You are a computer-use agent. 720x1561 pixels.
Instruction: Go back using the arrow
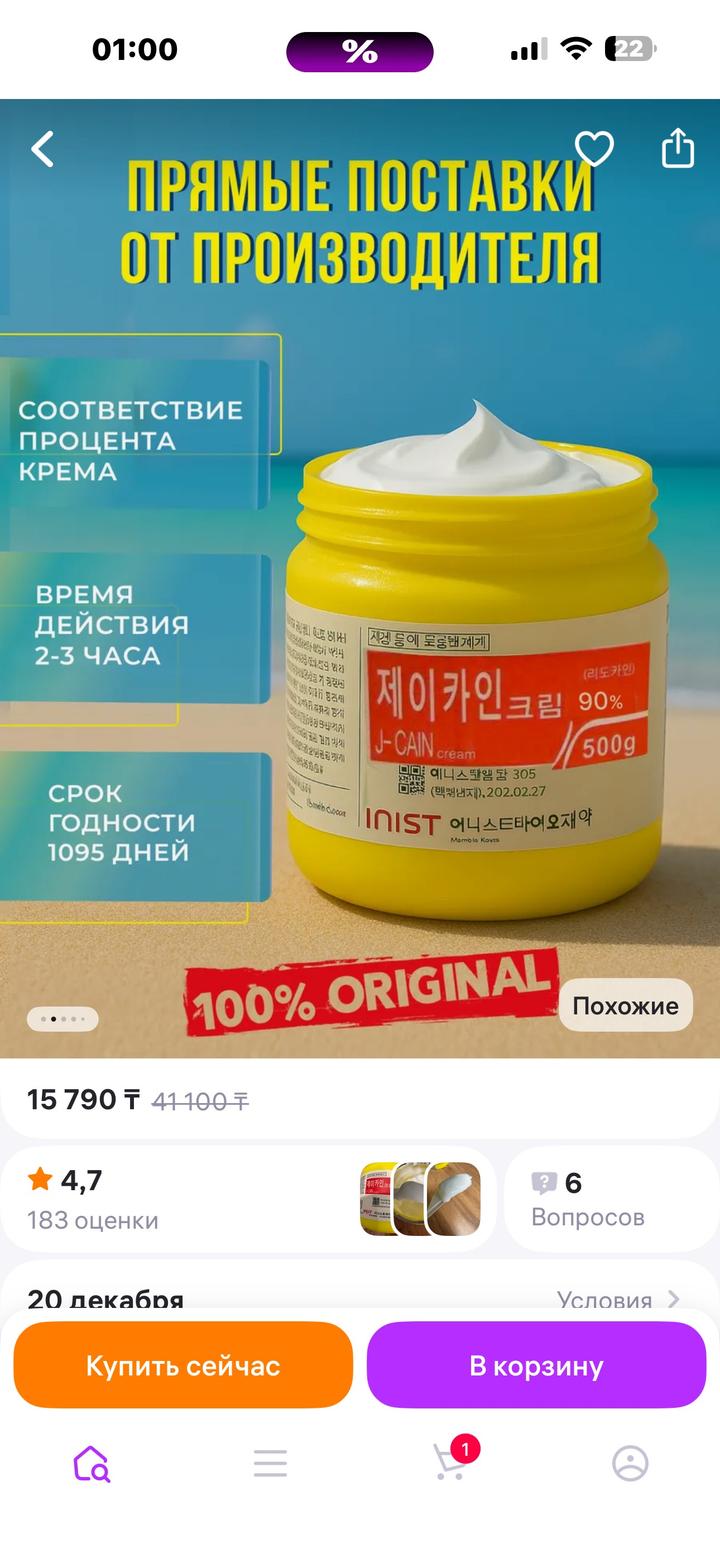pyautogui.click(x=42, y=150)
